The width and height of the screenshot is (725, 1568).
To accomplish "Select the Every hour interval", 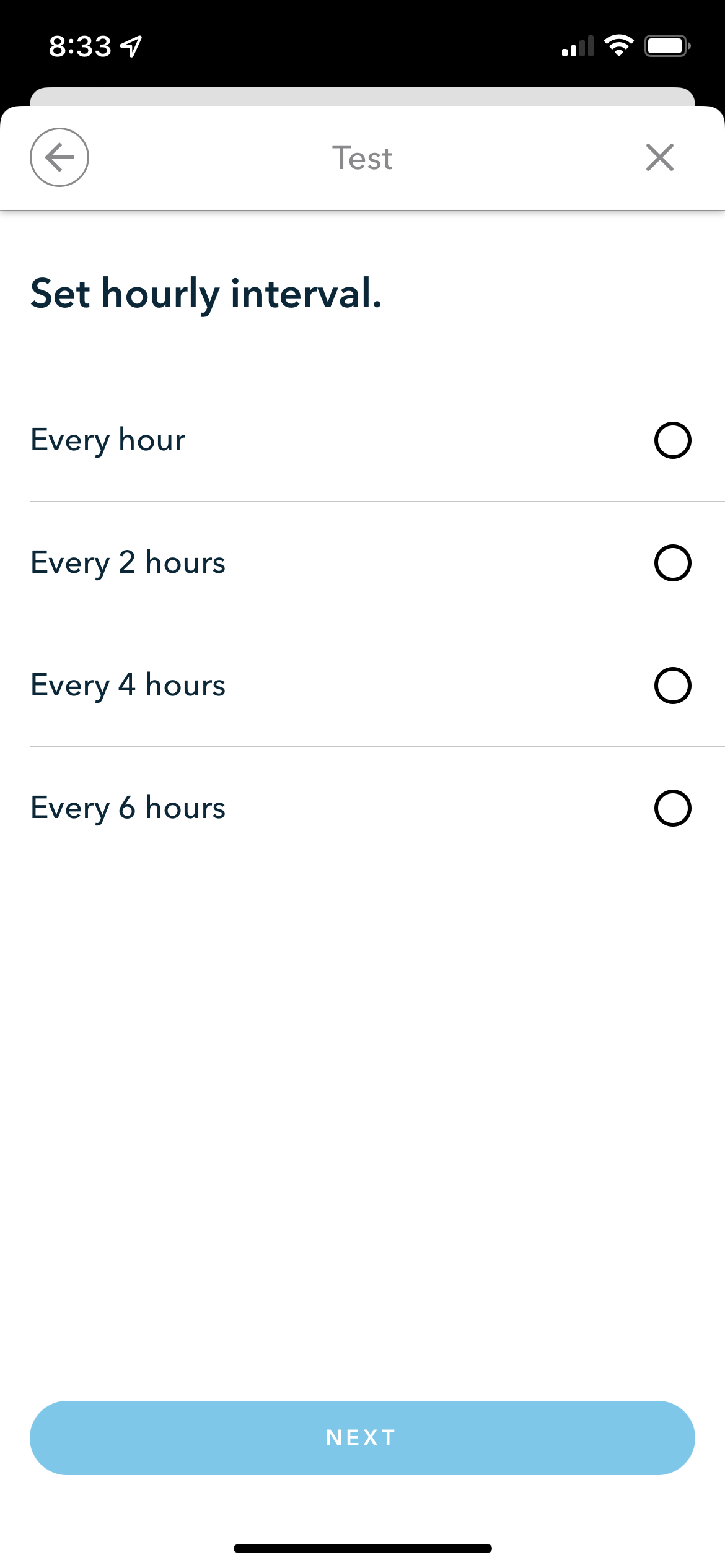I will pos(362,440).
